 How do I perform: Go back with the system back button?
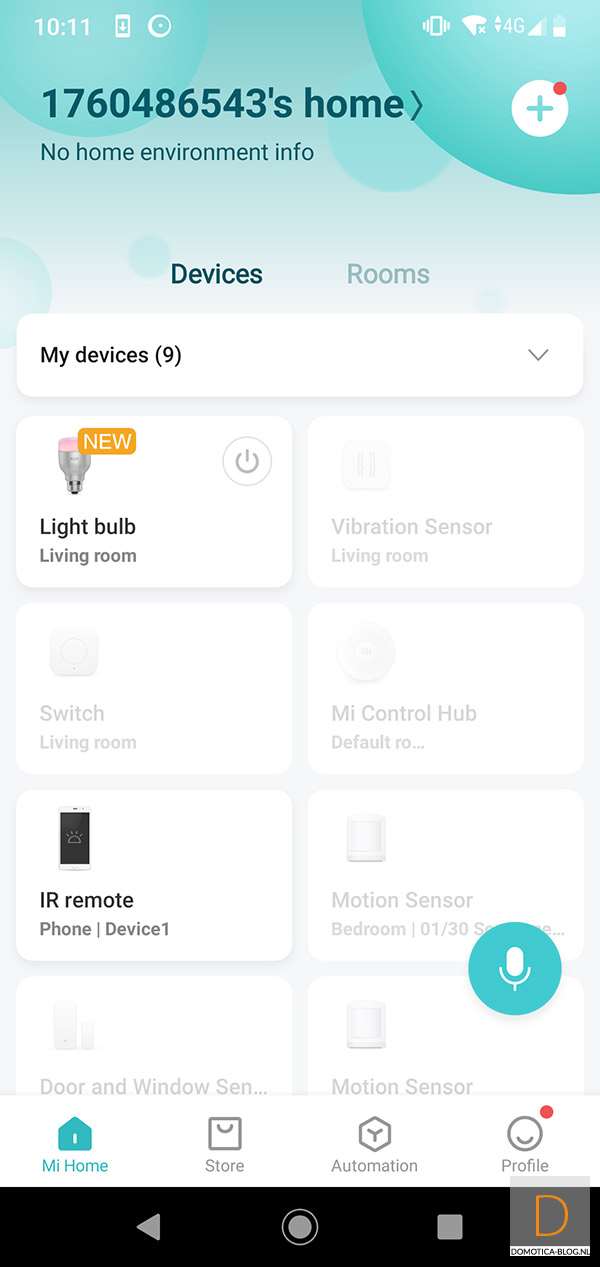pyautogui.click(x=149, y=1227)
